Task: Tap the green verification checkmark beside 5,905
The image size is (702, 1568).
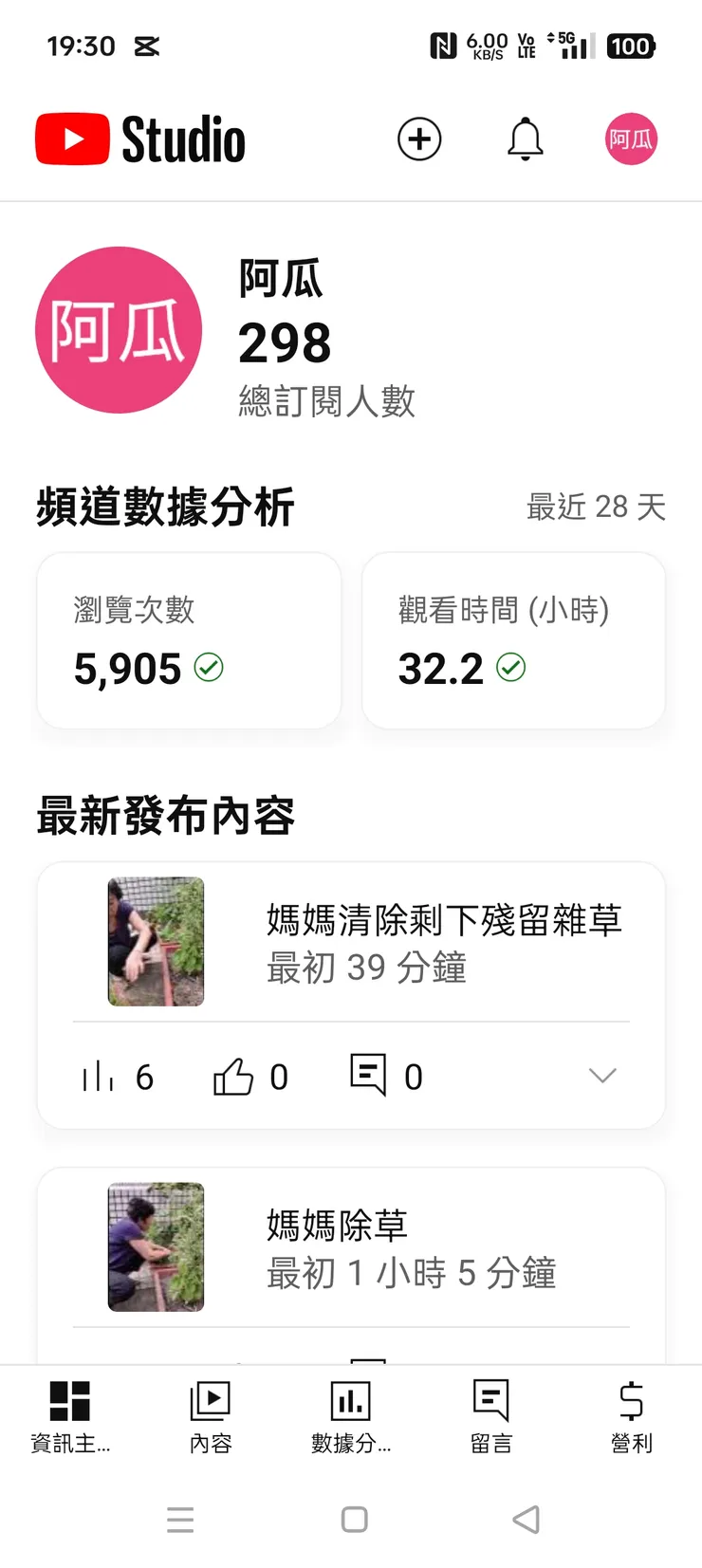Action: tap(202, 668)
